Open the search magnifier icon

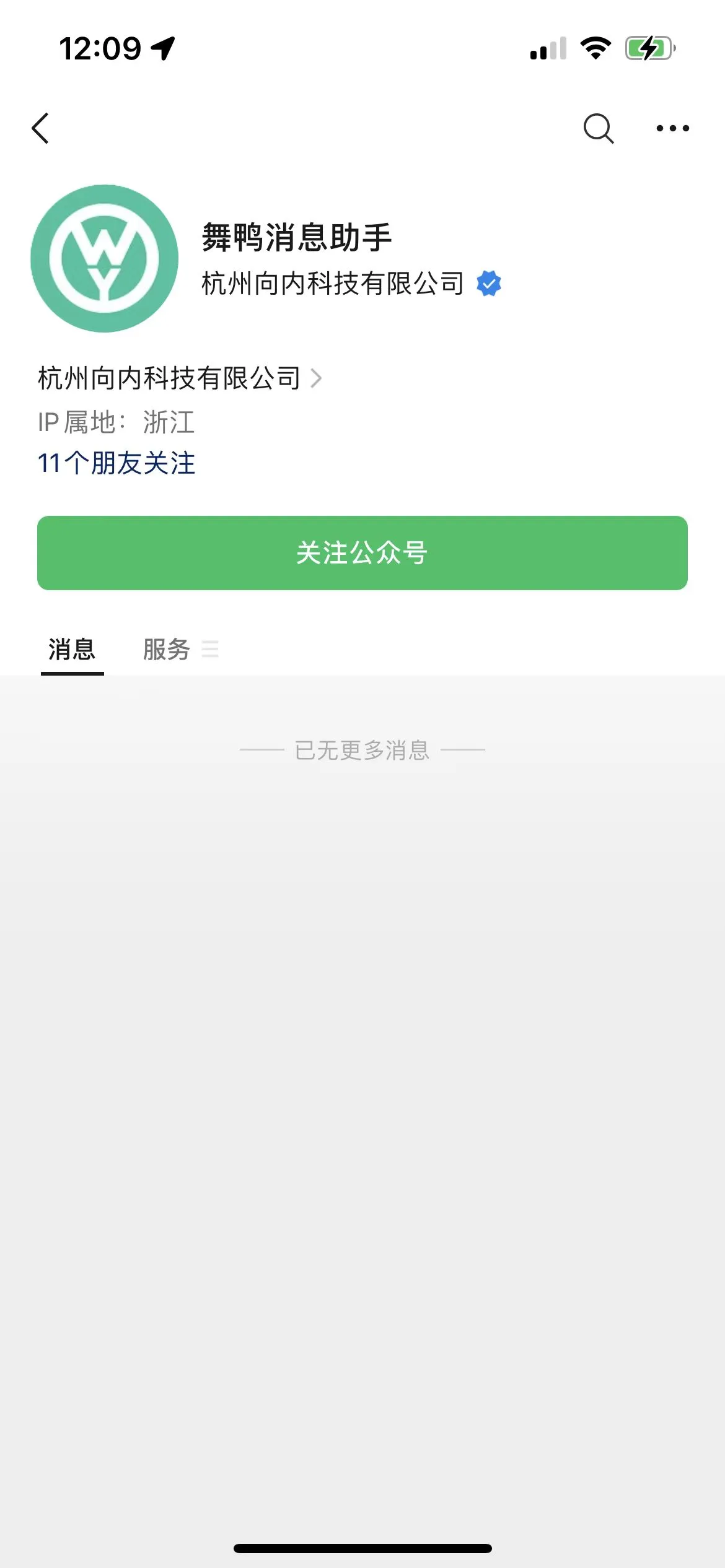tap(598, 128)
